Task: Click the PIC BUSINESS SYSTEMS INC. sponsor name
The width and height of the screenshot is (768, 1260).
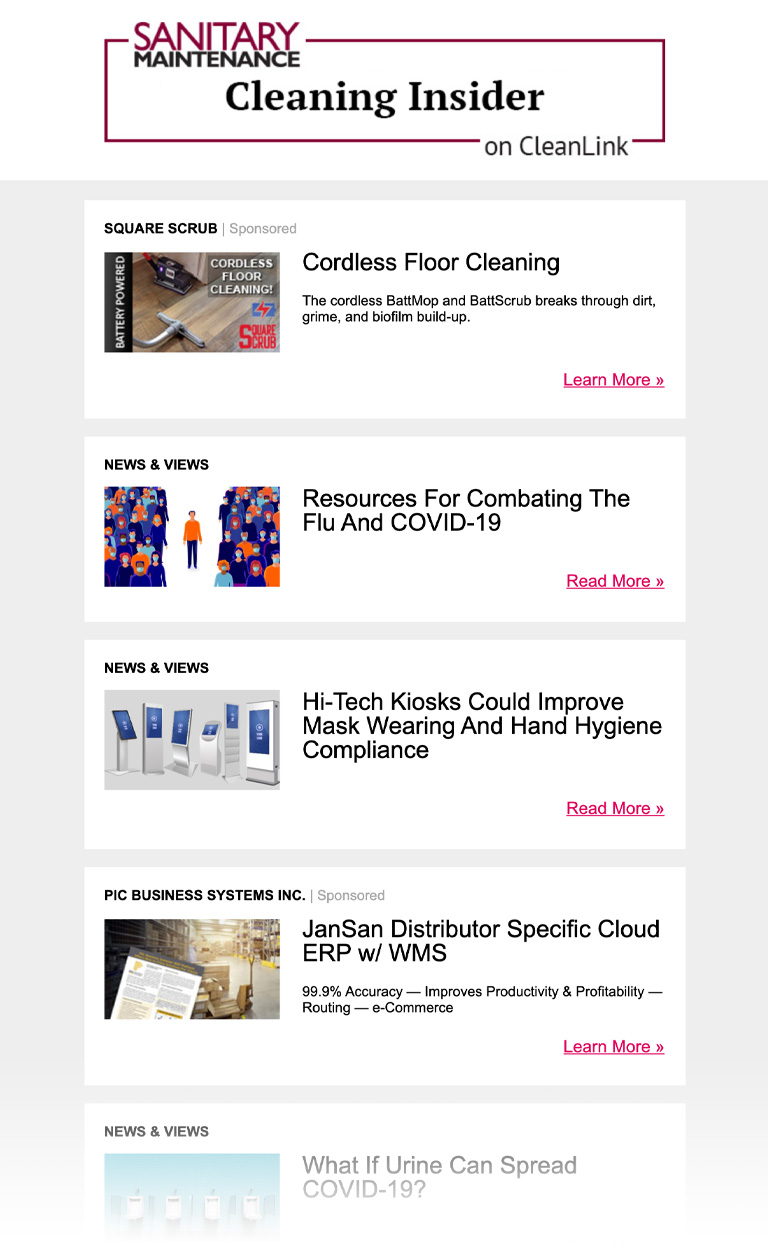Action: 204,895
